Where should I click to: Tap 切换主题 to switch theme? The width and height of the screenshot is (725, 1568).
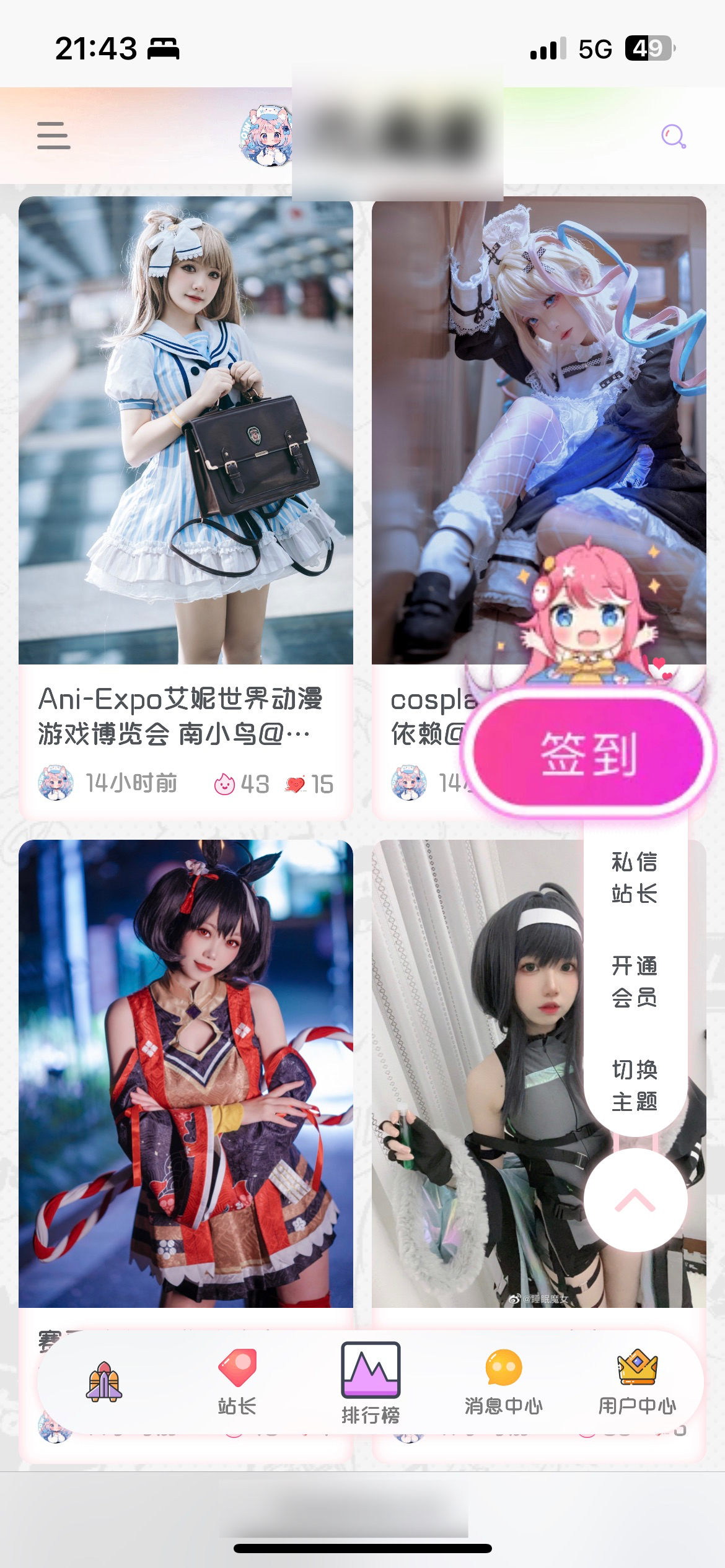[x=635, y=1085]
